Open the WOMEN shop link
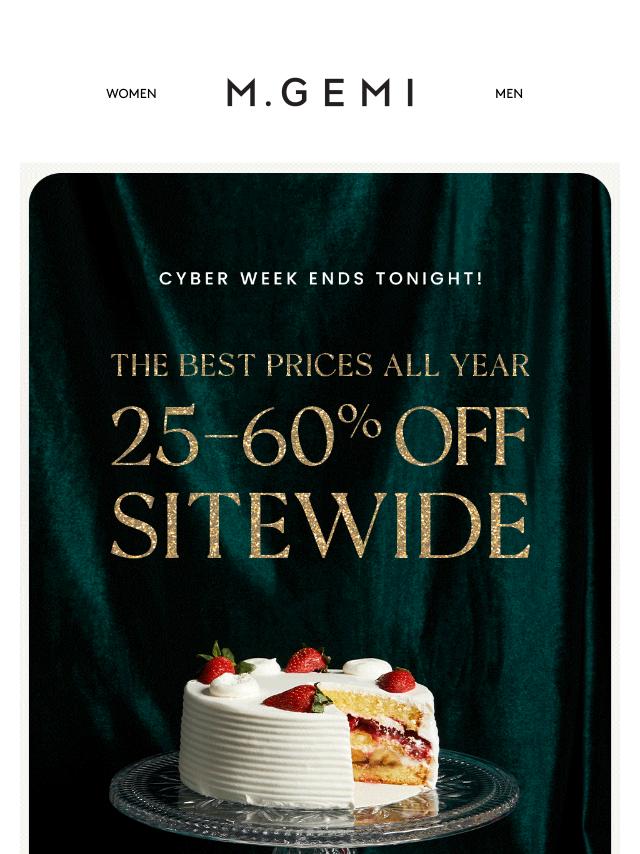This screenshot has width=640, height=854. (x=131, y=94)
